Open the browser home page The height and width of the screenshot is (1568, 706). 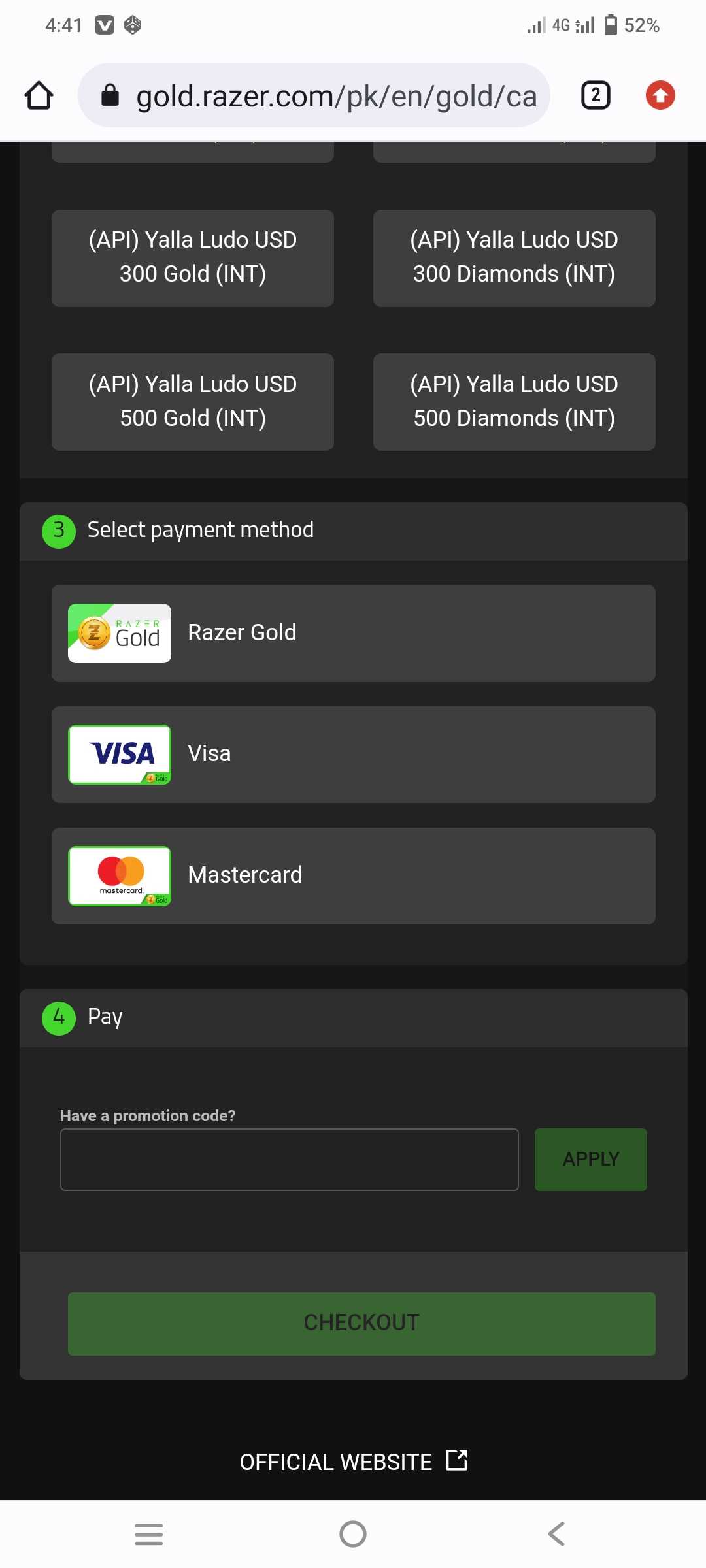(39, 95)
